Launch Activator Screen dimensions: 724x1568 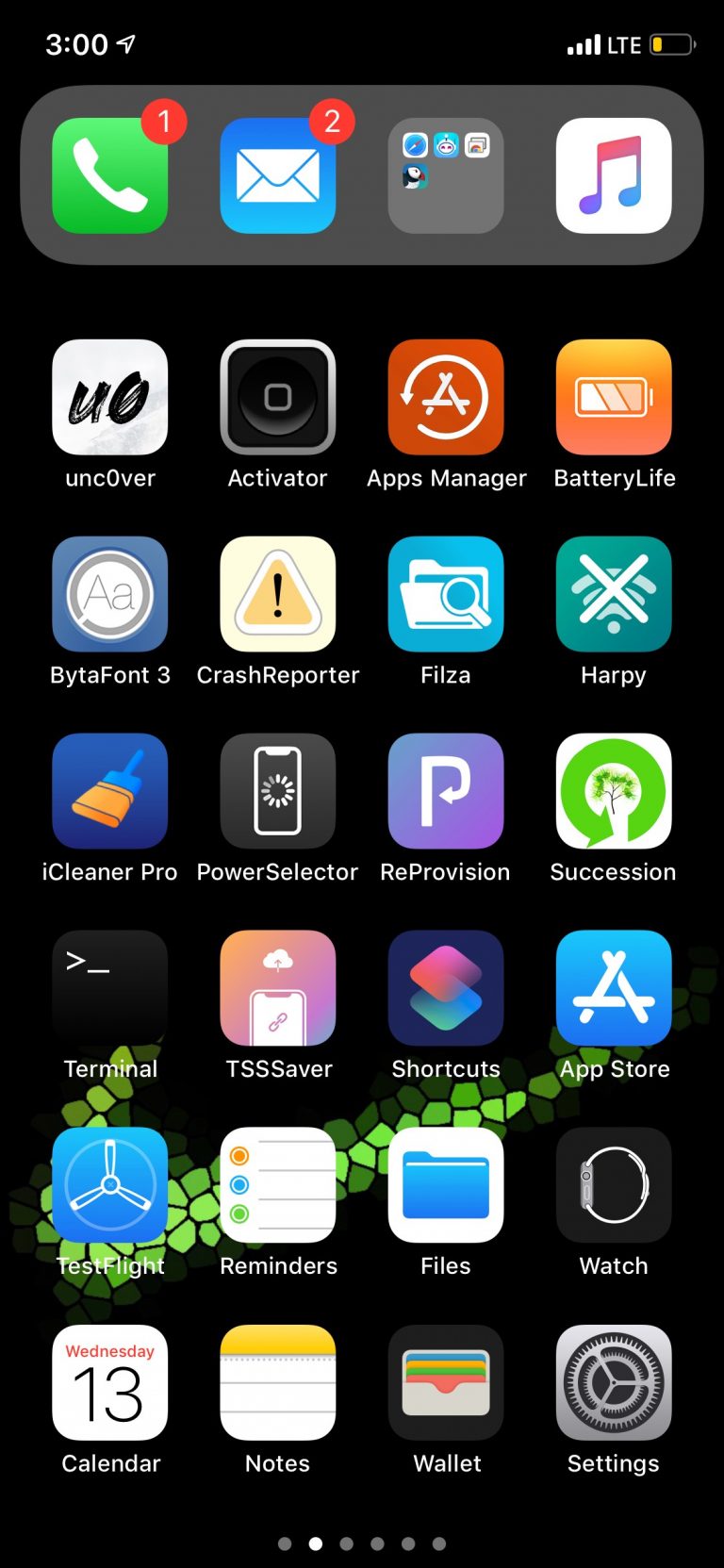(x=277, y=397)
